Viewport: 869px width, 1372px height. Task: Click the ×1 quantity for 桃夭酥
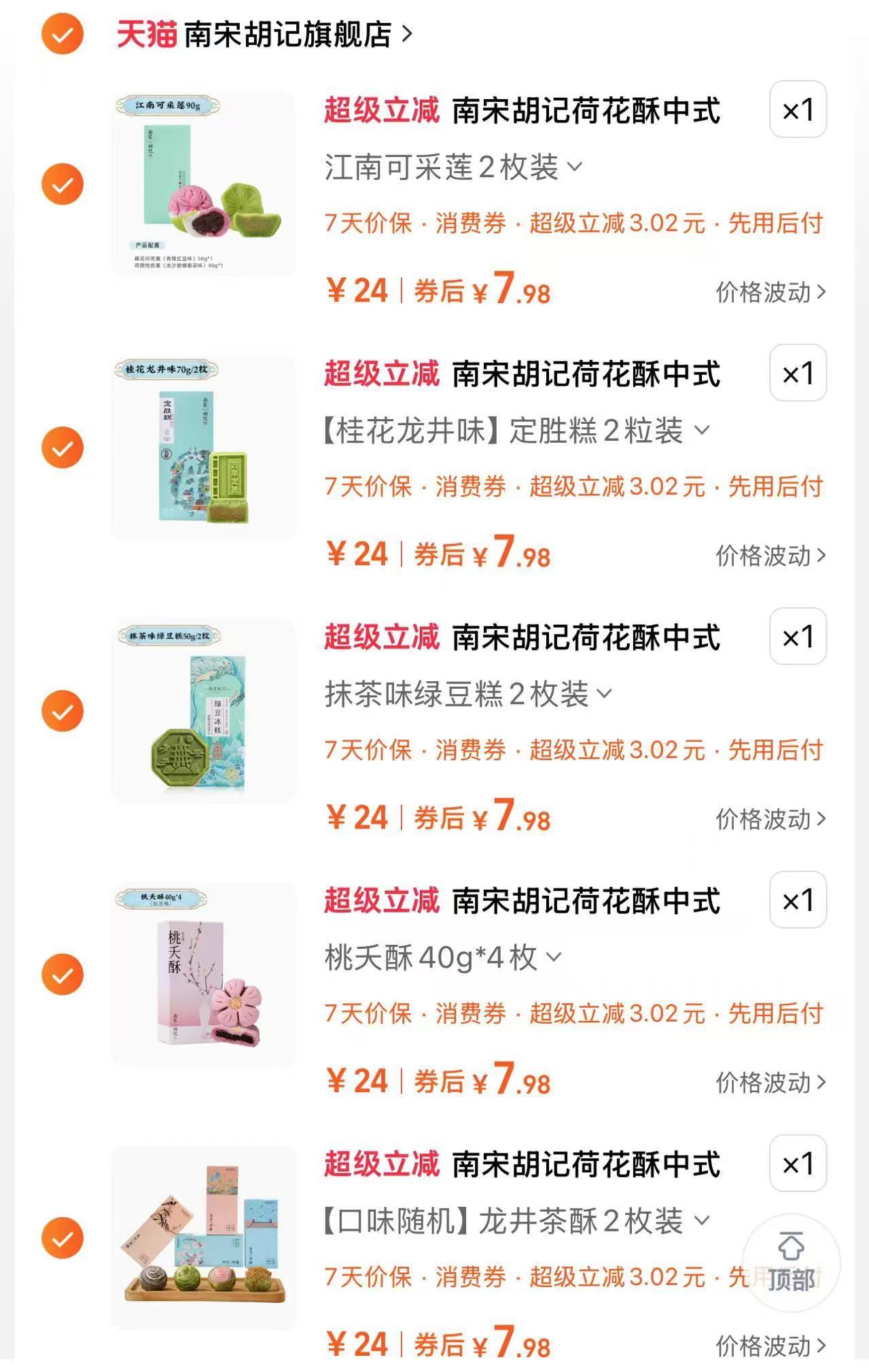click(798, 900)
